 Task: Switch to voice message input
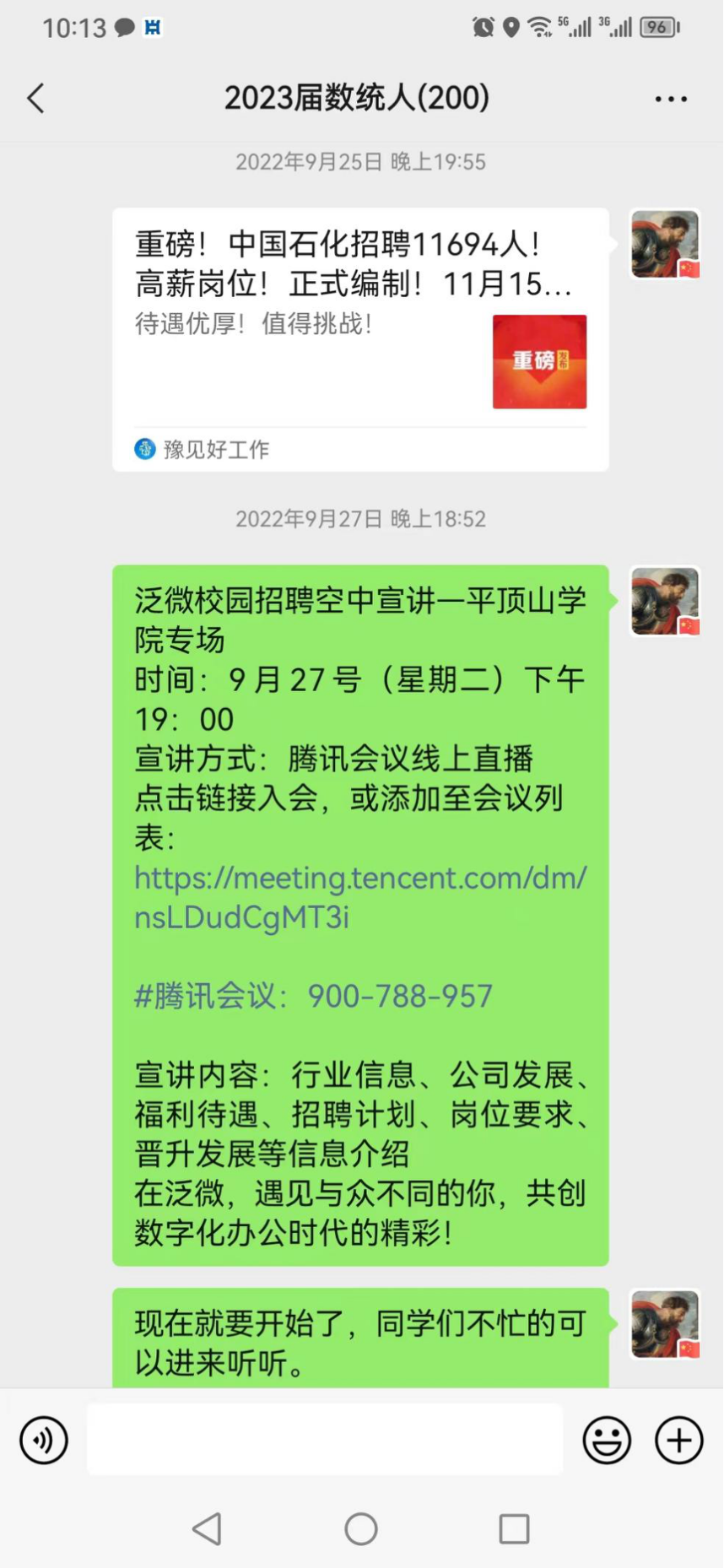coord(44,1441)
